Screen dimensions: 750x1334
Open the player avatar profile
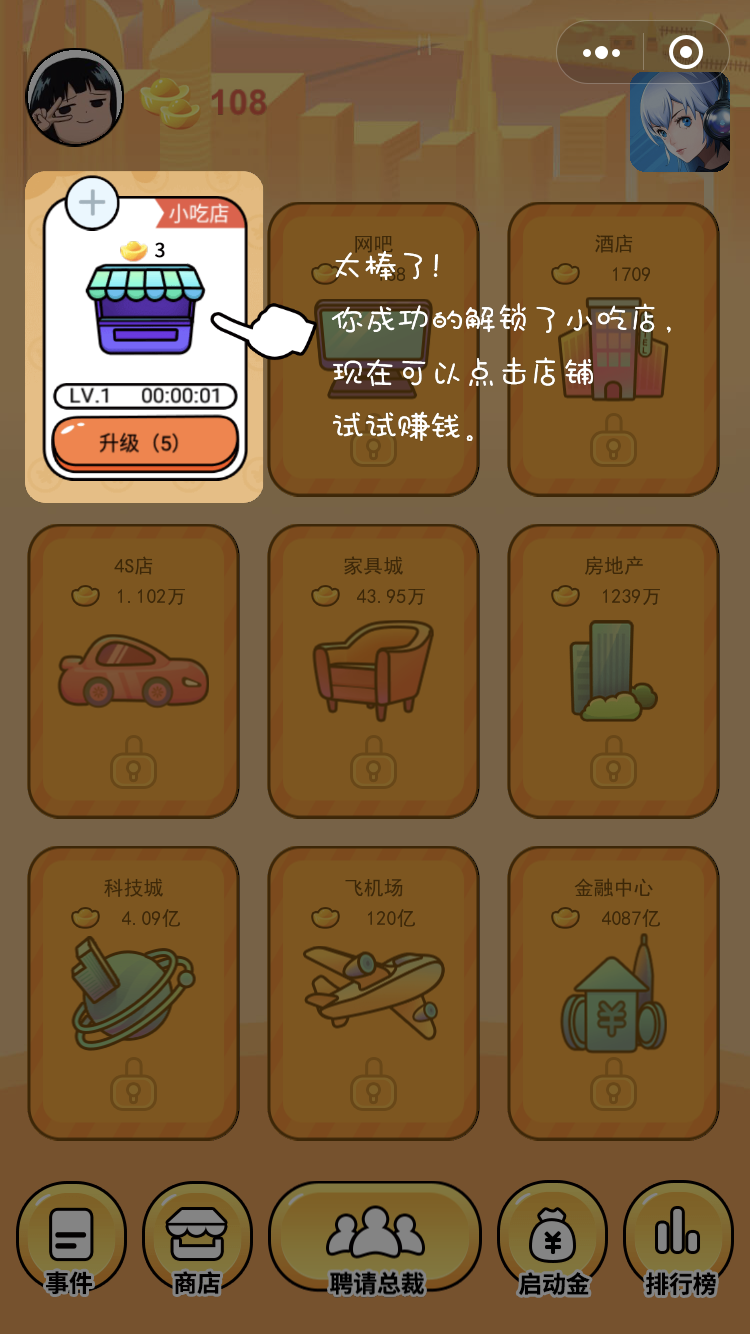[75, 97]
